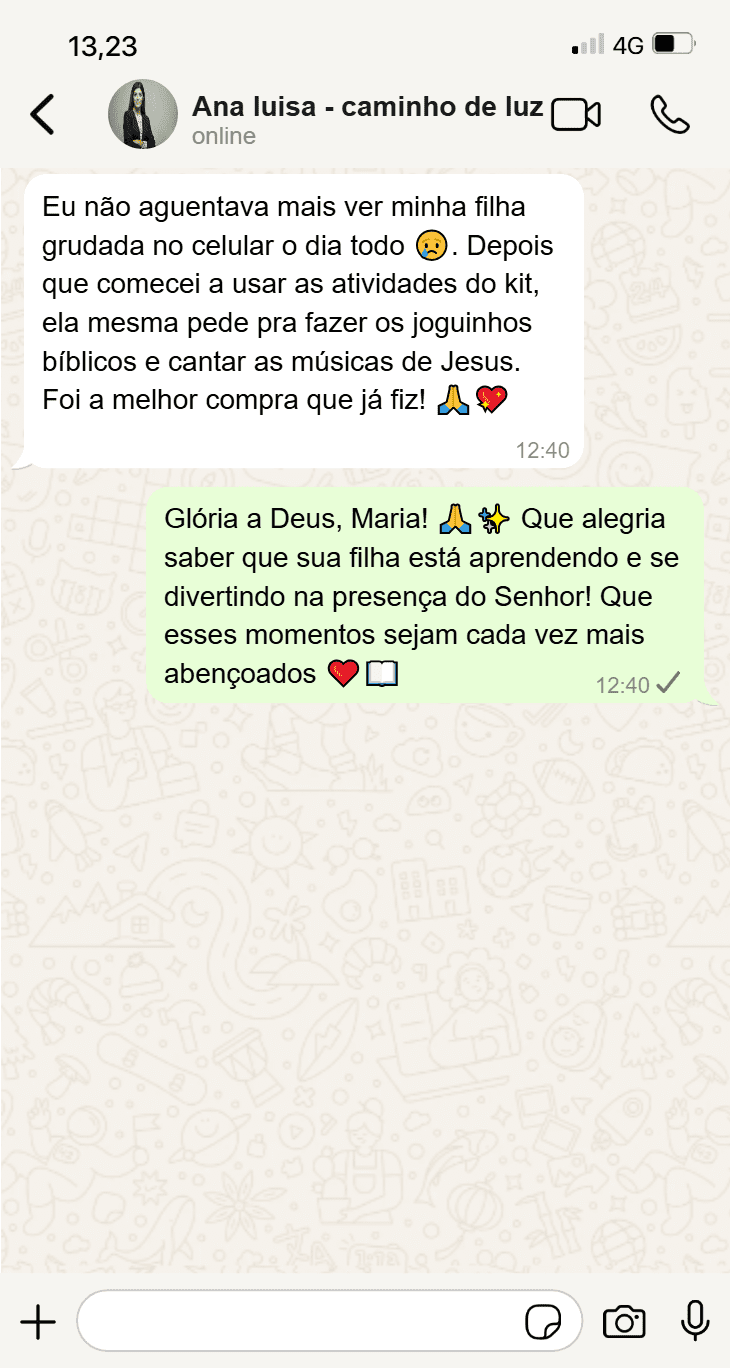This screenshot has width=730, height=1368.
Task: Start a voice call with Ana luisa
Action: pyautogui.click(x=669, y=114)
